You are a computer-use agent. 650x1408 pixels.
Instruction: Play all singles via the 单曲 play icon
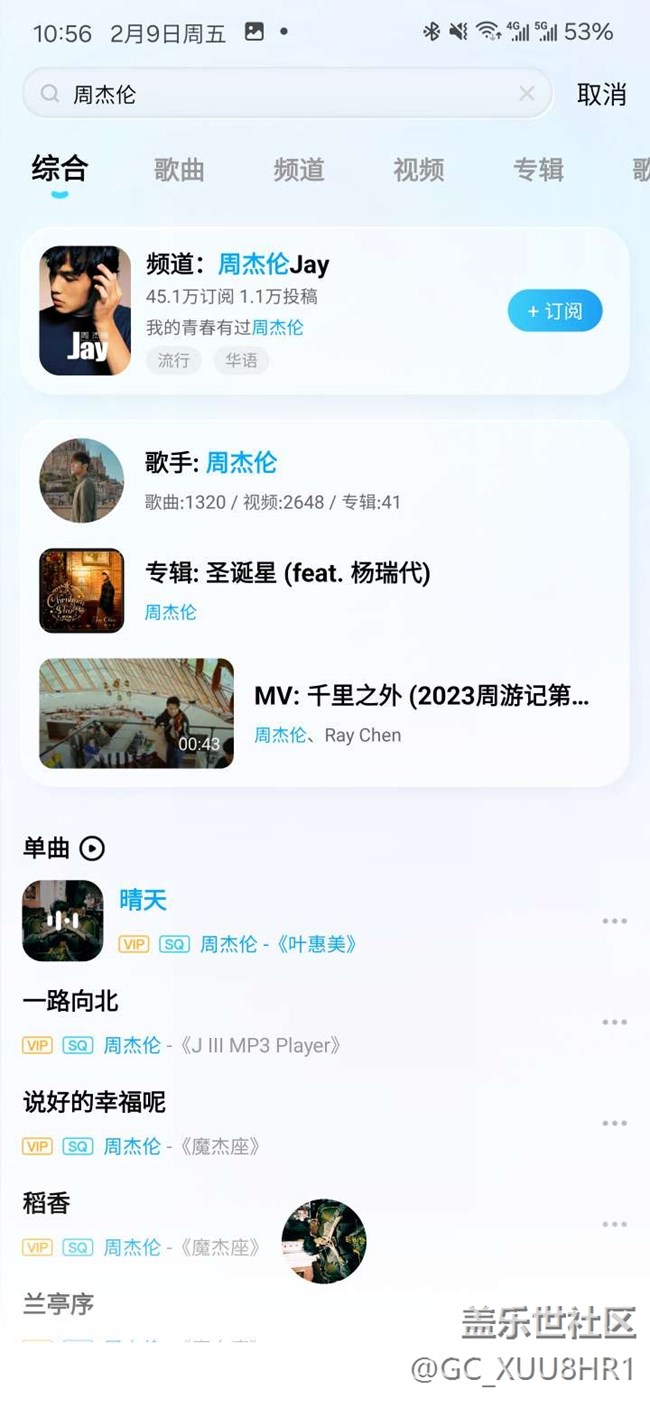[x=91, y=849]
